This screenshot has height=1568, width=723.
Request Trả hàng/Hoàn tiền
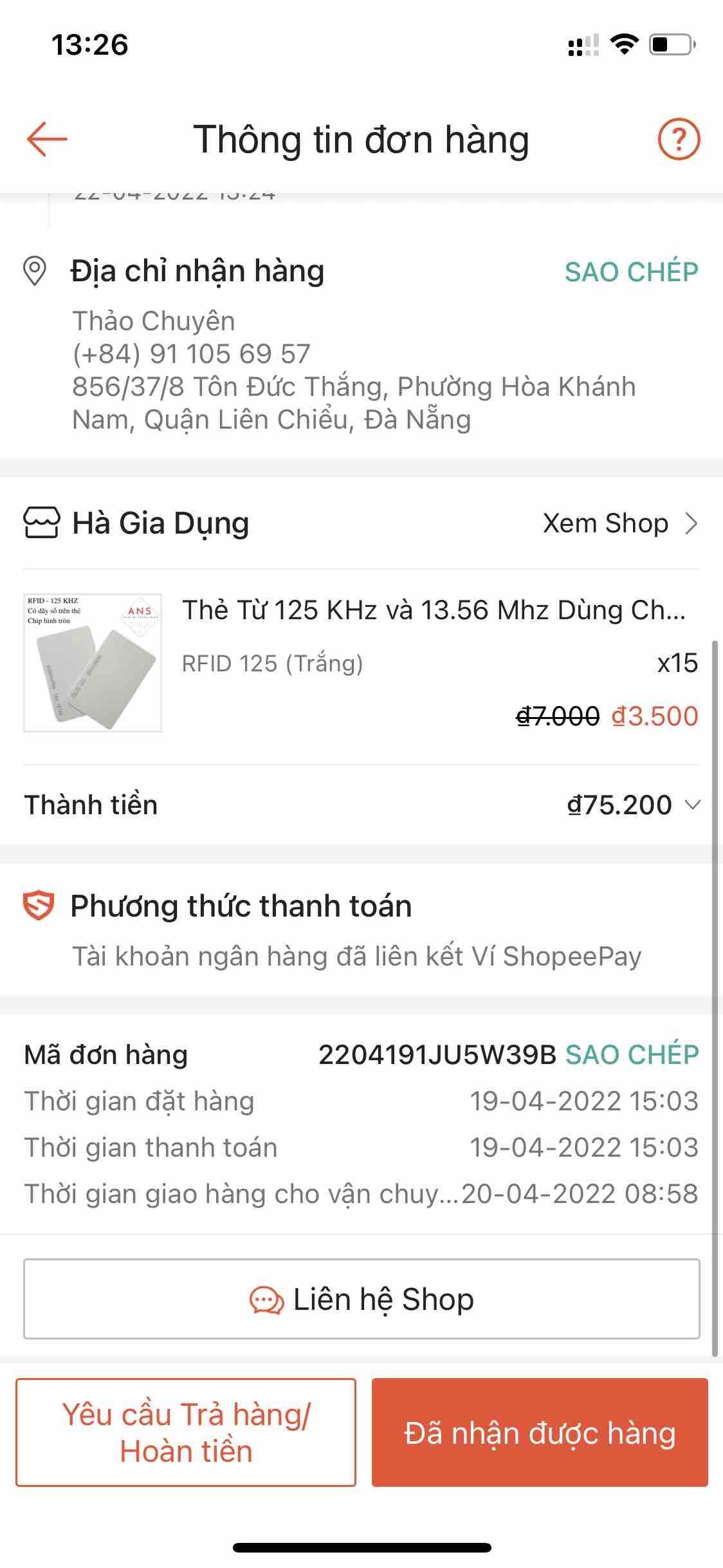186,1432
